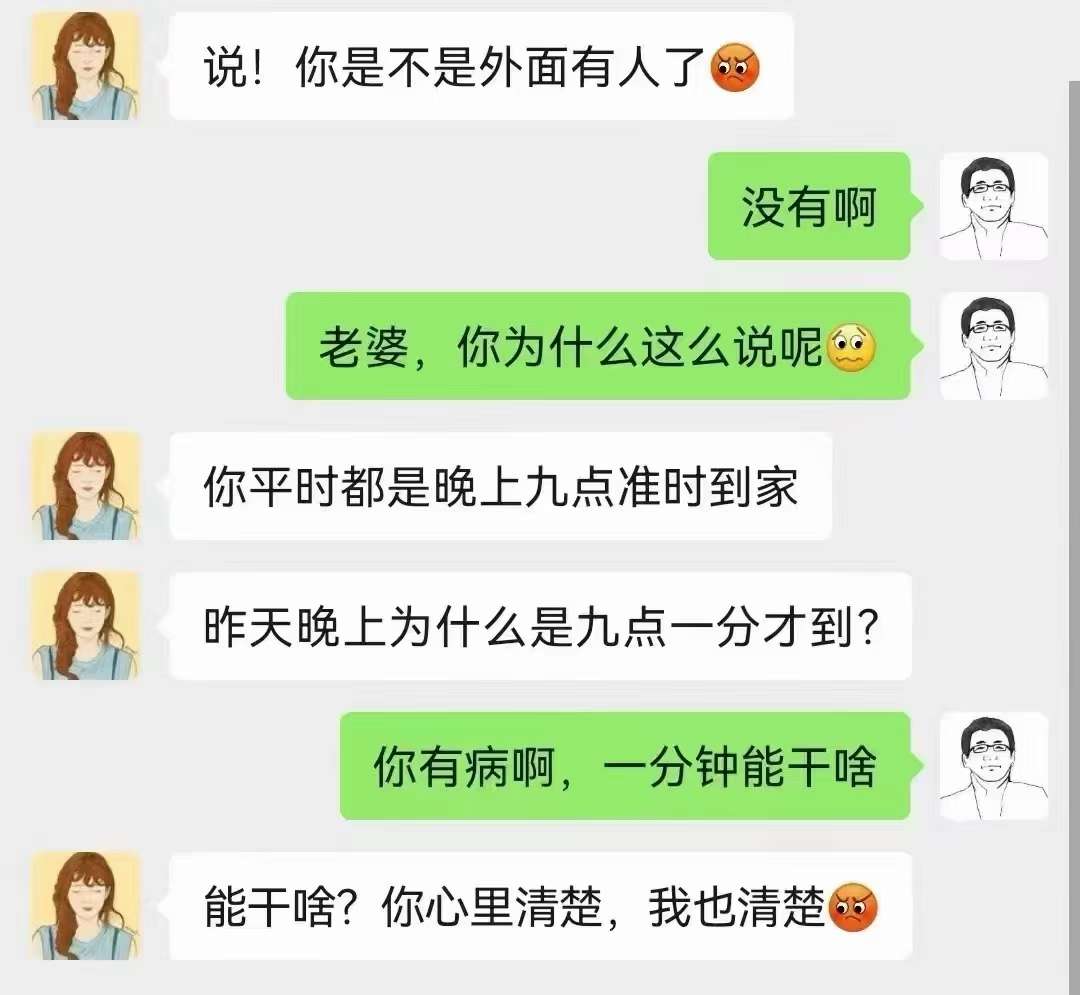Tap husband's avatar next to "没有啊"
The image size is (1080, 995).
[993, 206]
